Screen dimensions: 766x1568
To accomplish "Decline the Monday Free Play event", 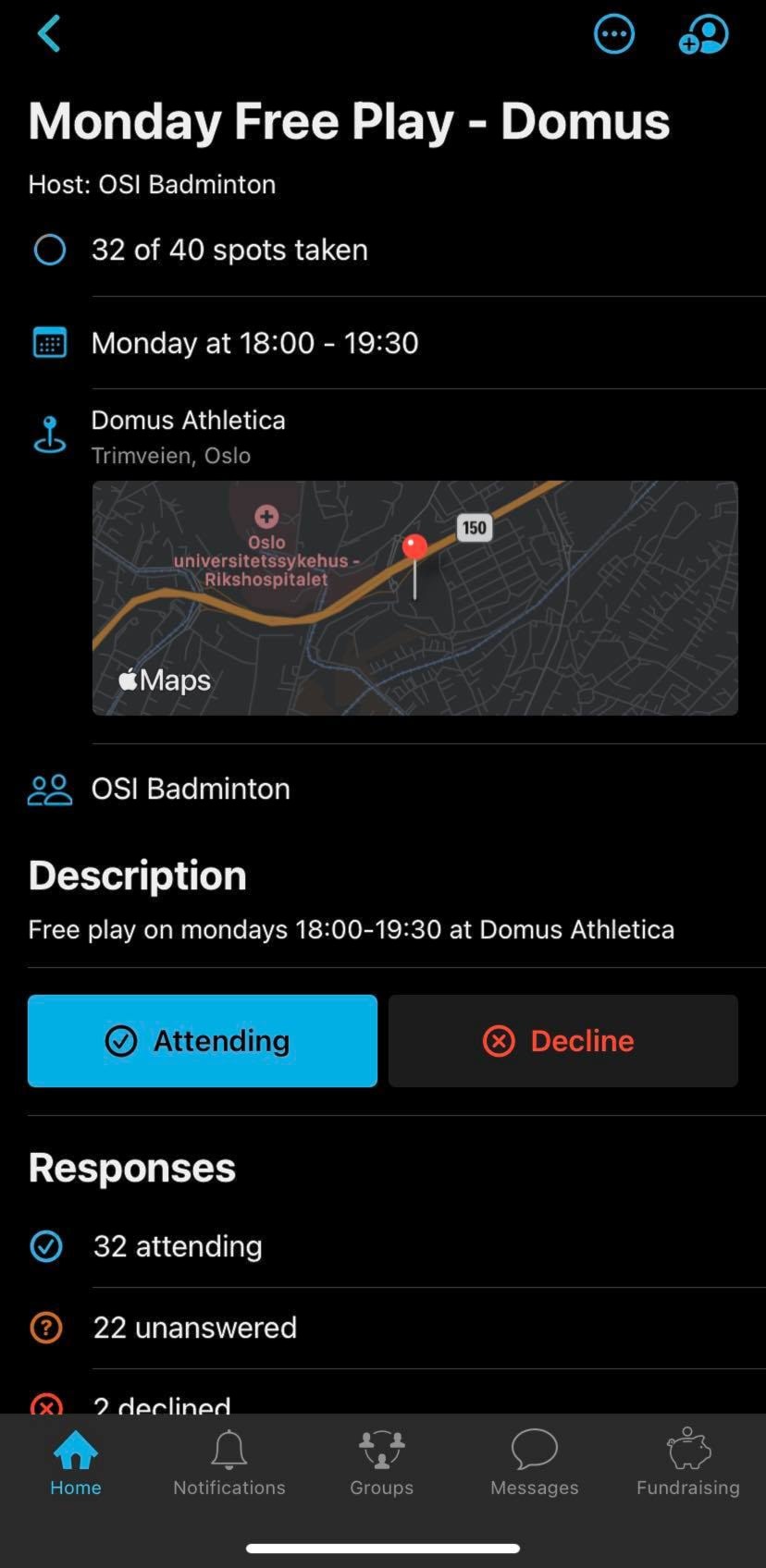I will coord(562,1041).
